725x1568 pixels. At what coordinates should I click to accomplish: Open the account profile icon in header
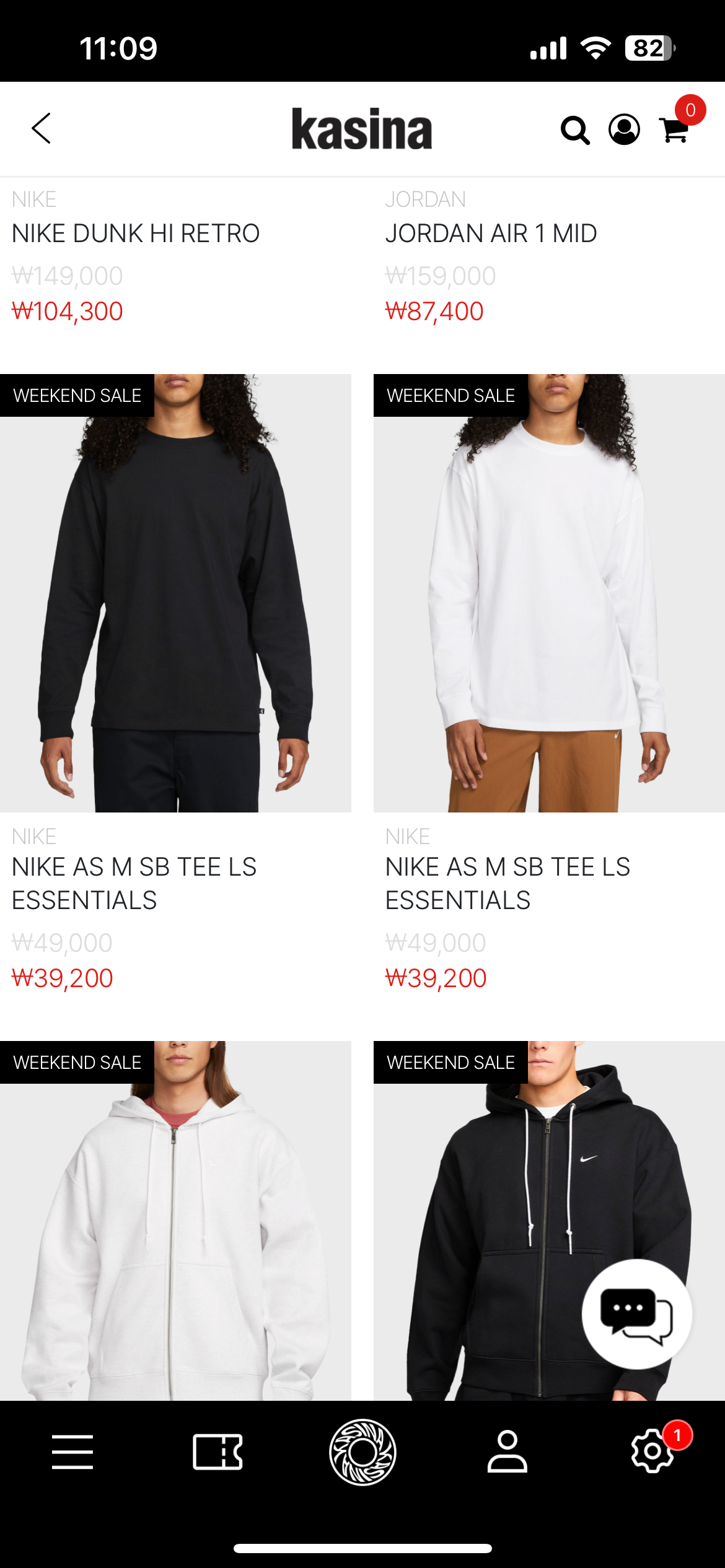point(624,130)
